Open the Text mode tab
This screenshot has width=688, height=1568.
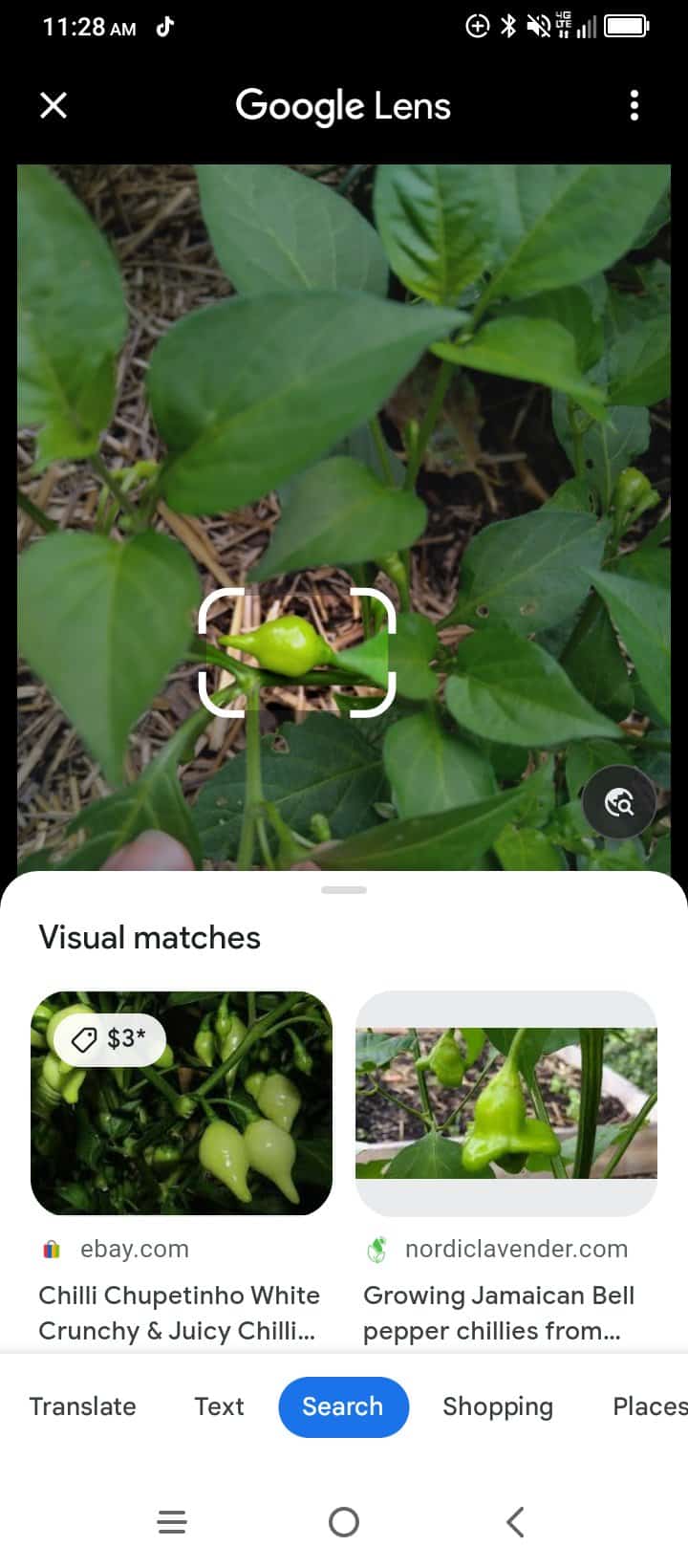pyautogui.click(x=218, y=1406)
